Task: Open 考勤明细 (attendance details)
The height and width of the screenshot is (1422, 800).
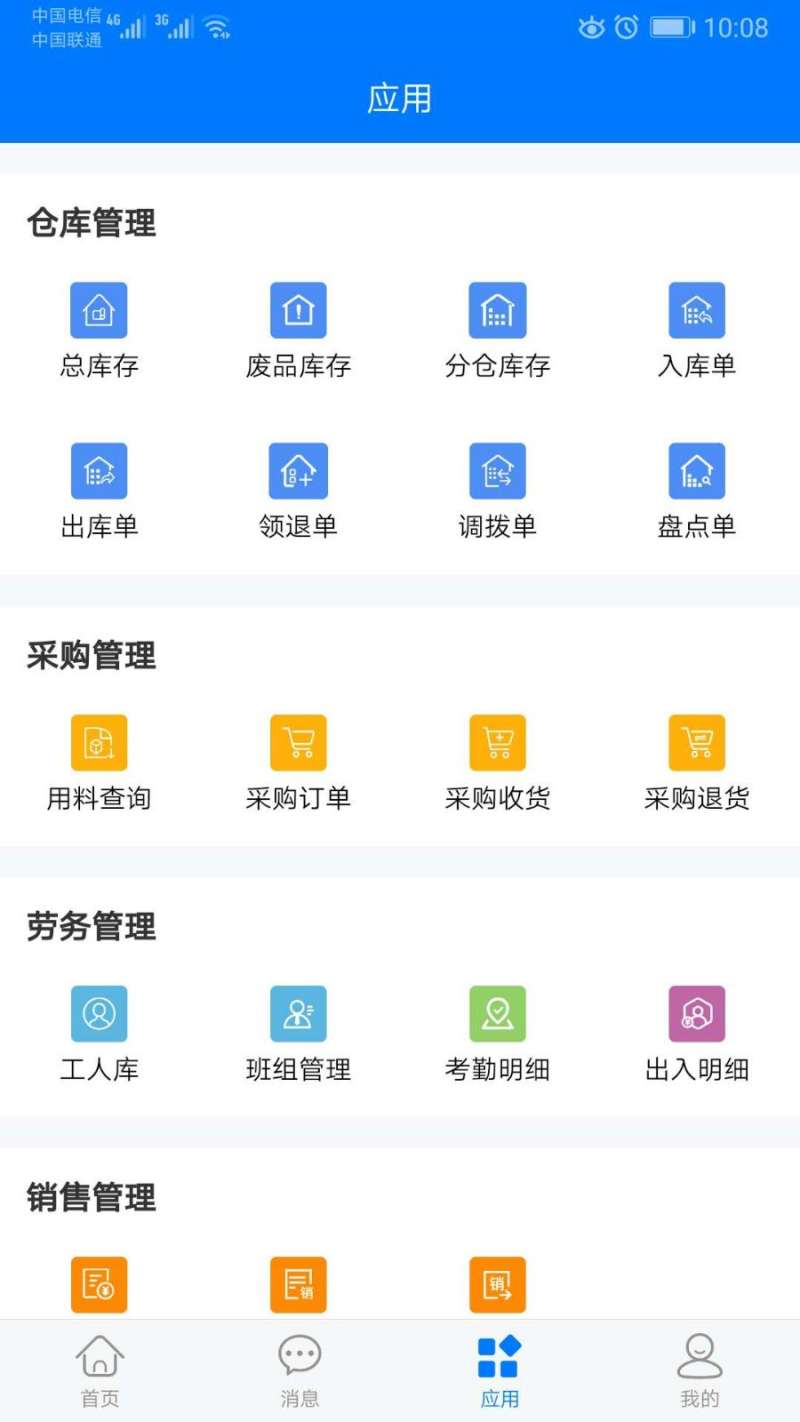Action: (x=498, y=1012)
